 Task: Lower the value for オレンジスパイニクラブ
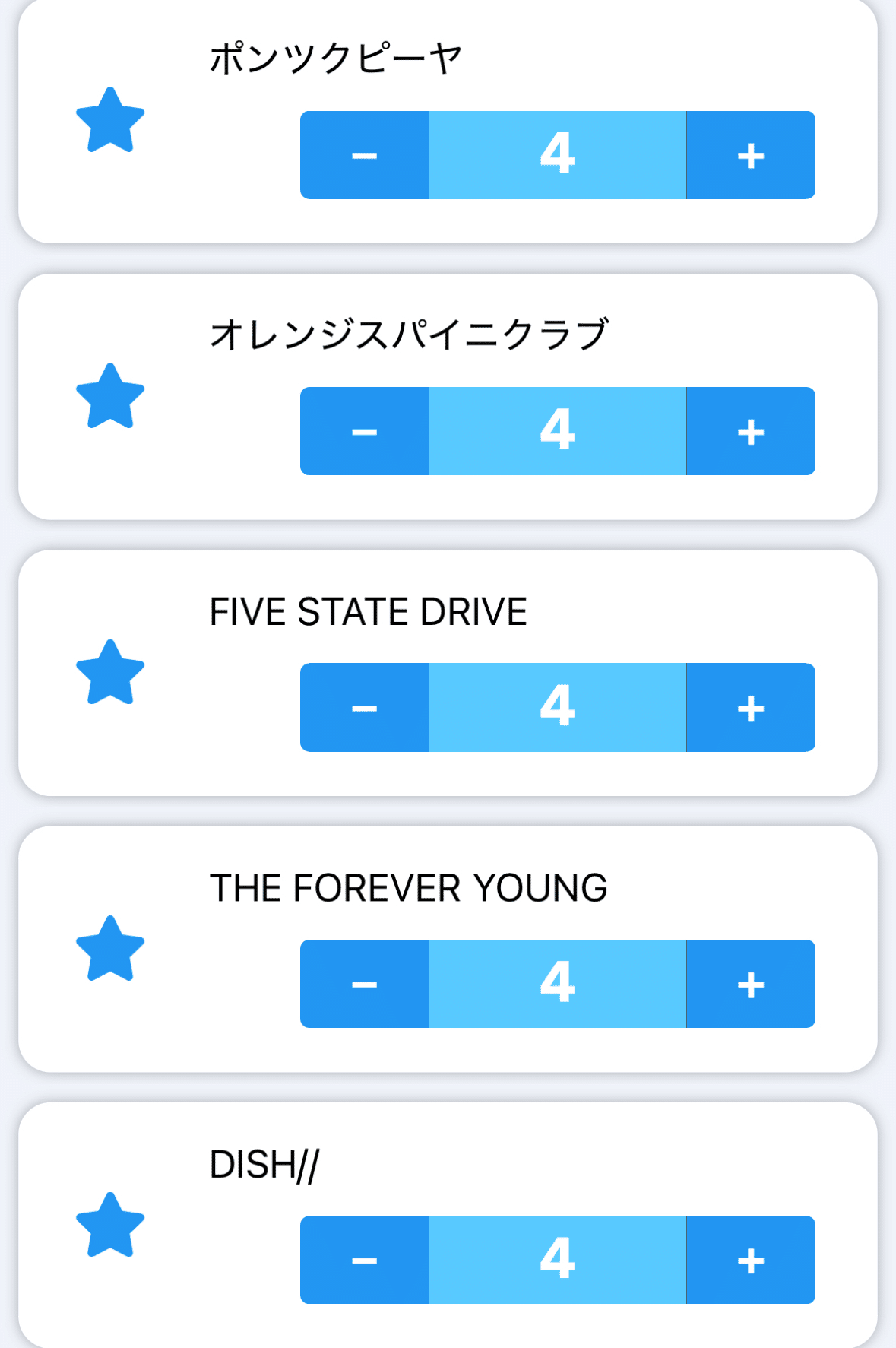pyautogui.click(x=365, y=431)
